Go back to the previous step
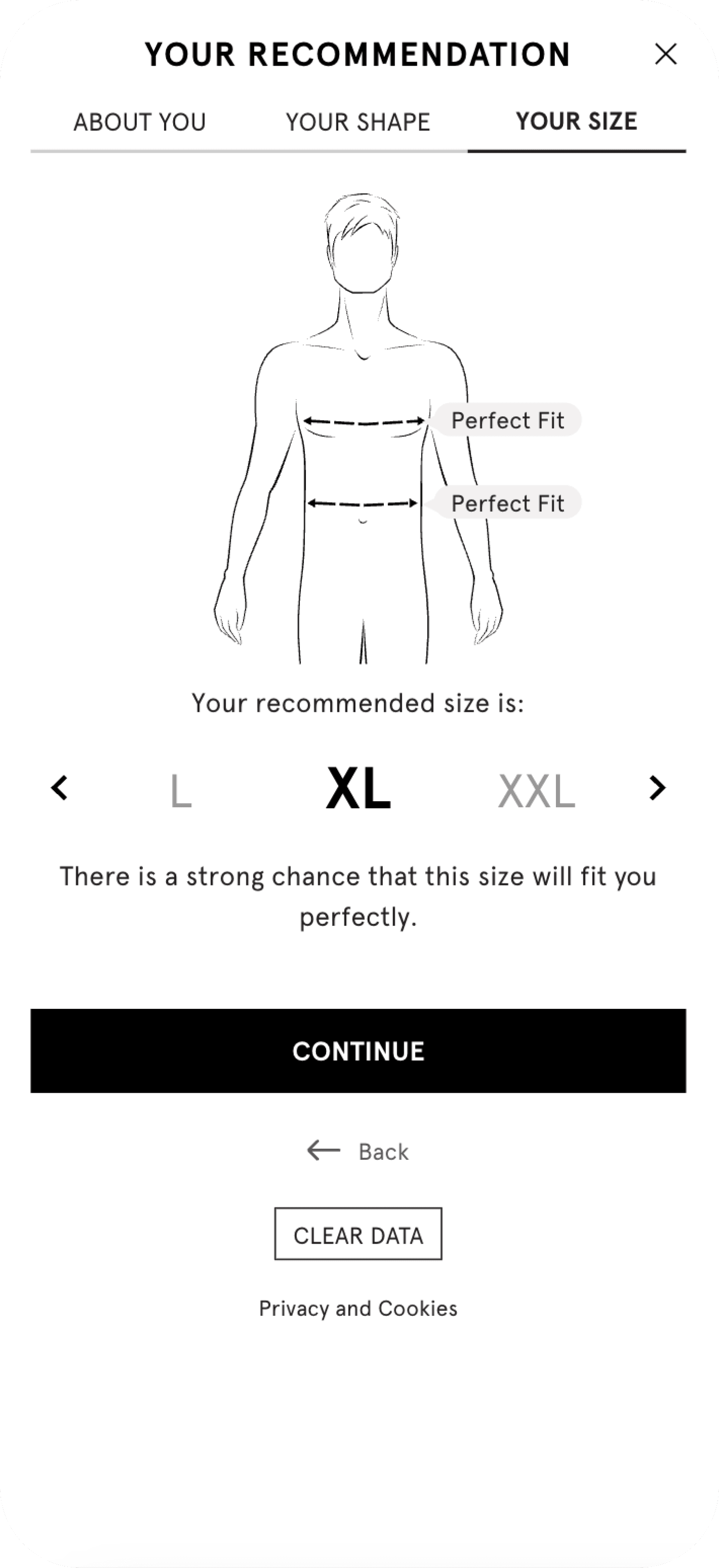Screen dimensions: 719x1568 click(358, 1151)
